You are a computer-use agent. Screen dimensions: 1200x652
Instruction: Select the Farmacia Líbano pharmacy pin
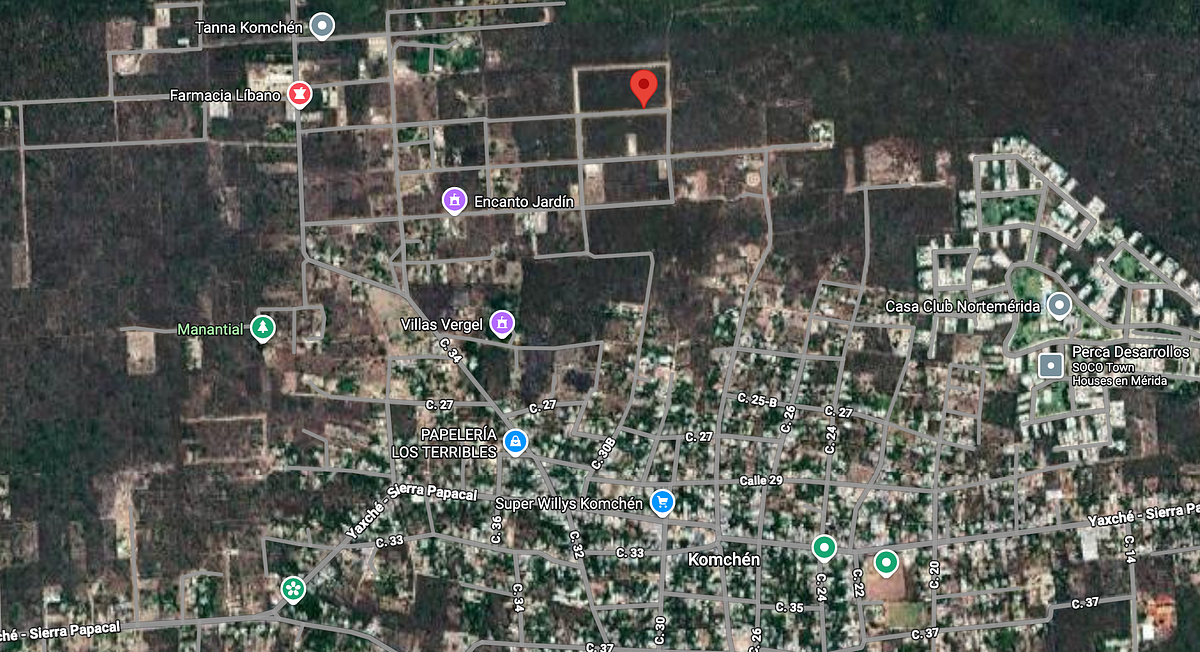pyautogui.click(x=298, y=95)
